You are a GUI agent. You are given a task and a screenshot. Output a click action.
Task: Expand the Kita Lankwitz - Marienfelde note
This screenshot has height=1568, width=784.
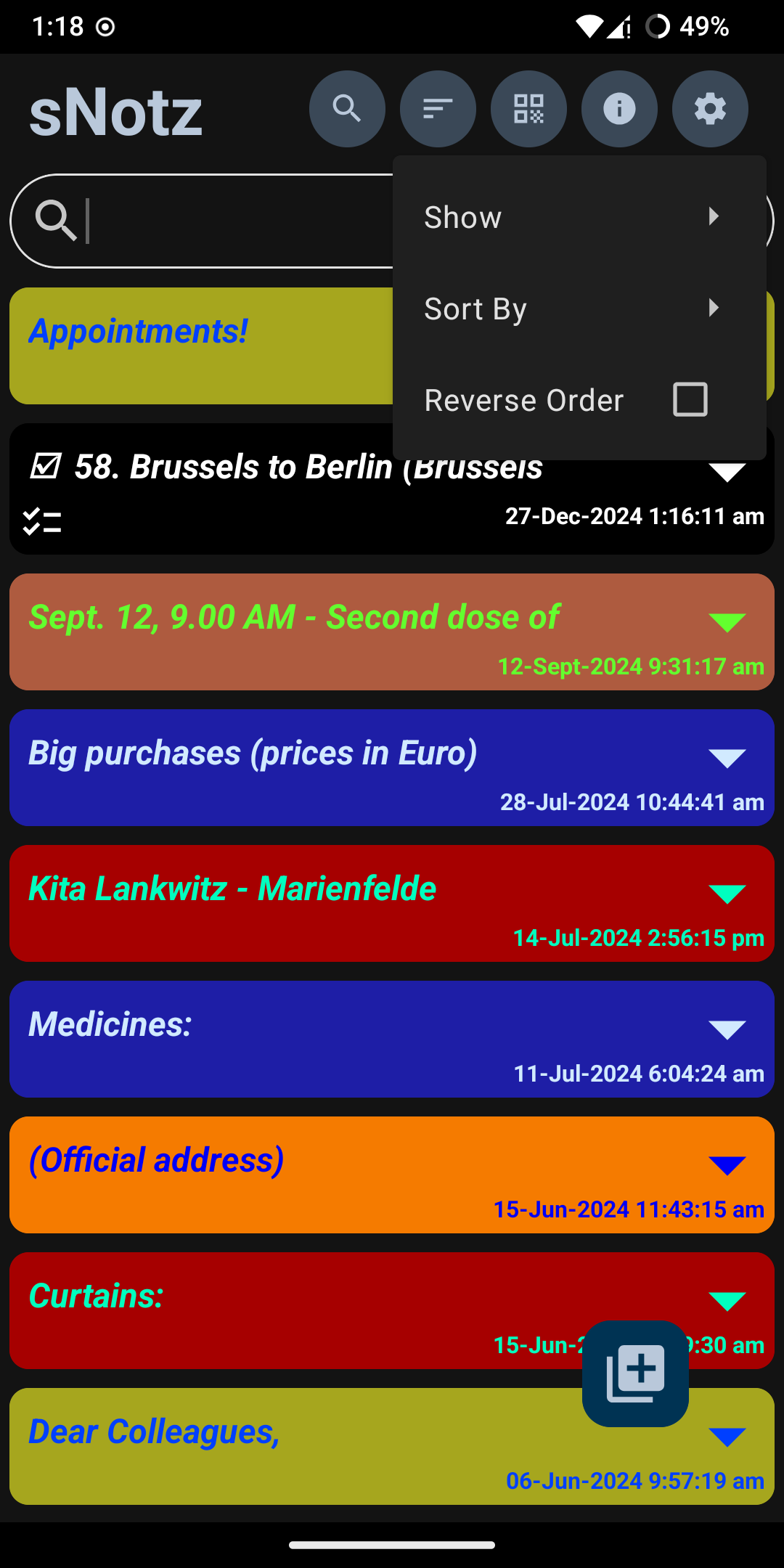(x=727, y=893)
